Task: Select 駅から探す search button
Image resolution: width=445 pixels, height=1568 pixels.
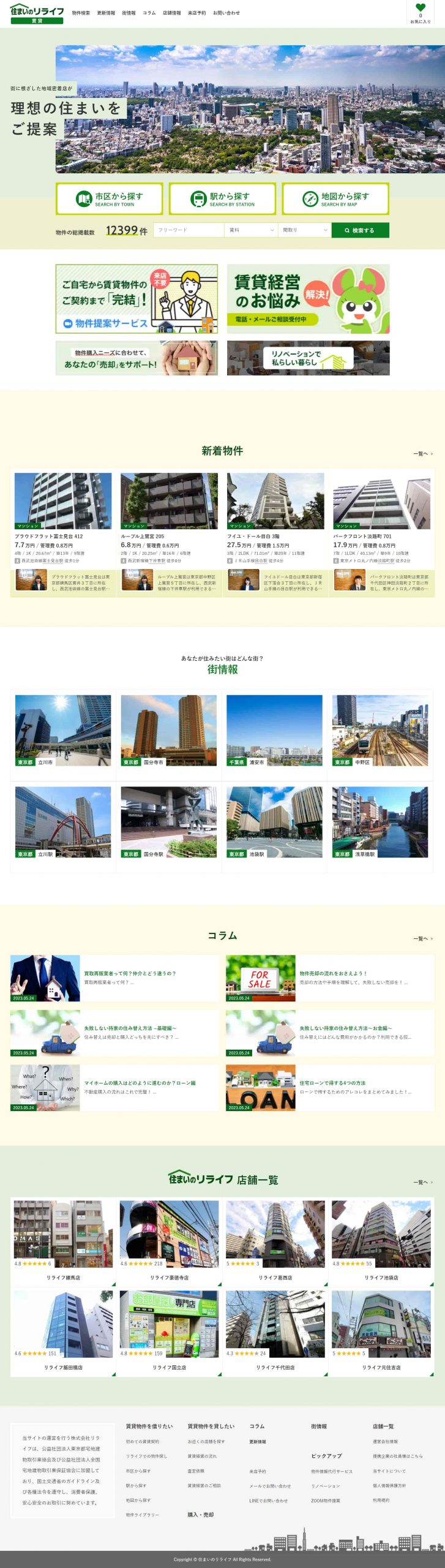Action: pyautogui.click(x=222, y=198)
